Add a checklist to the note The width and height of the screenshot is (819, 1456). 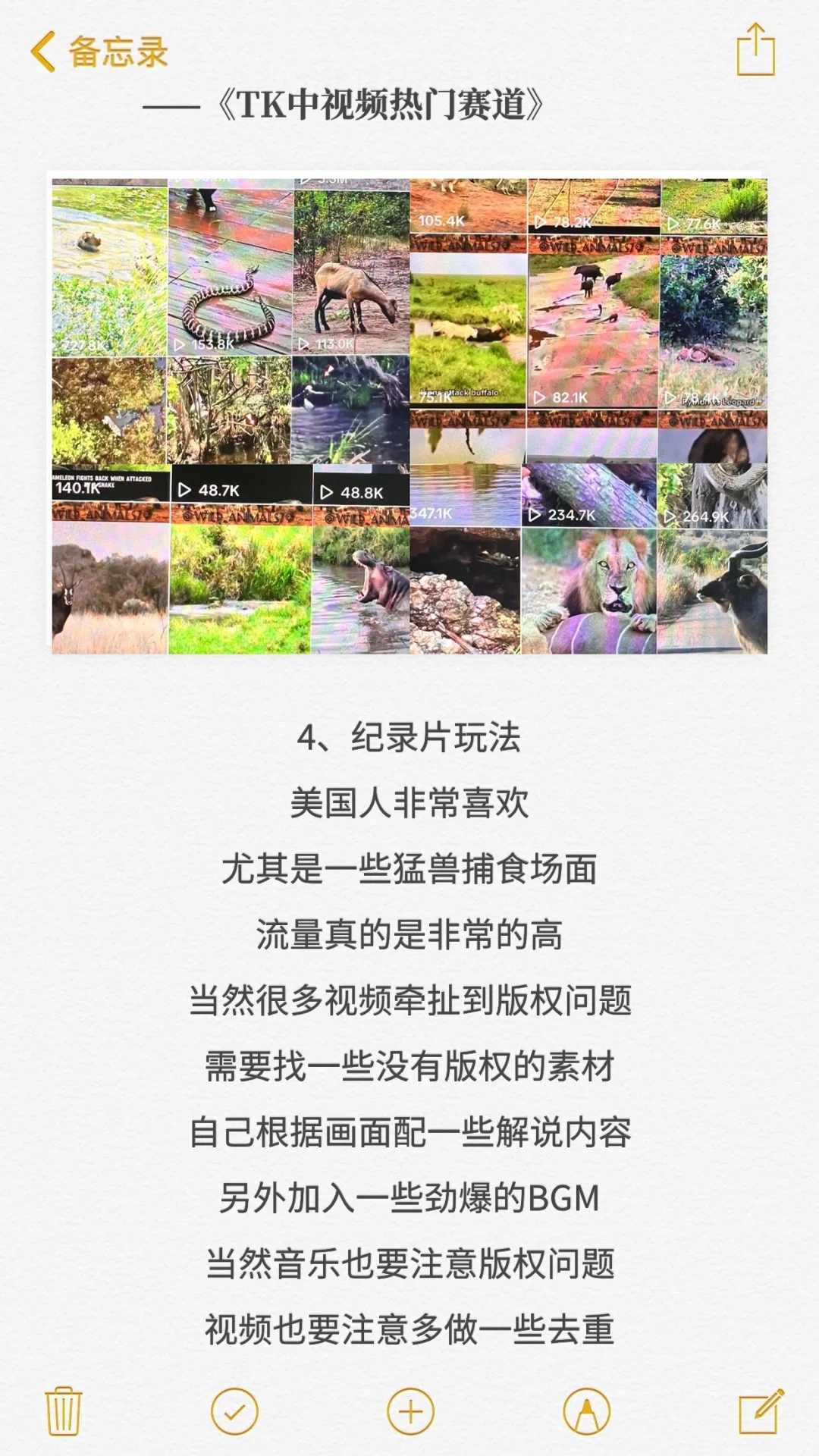(x=234, y=1412)
